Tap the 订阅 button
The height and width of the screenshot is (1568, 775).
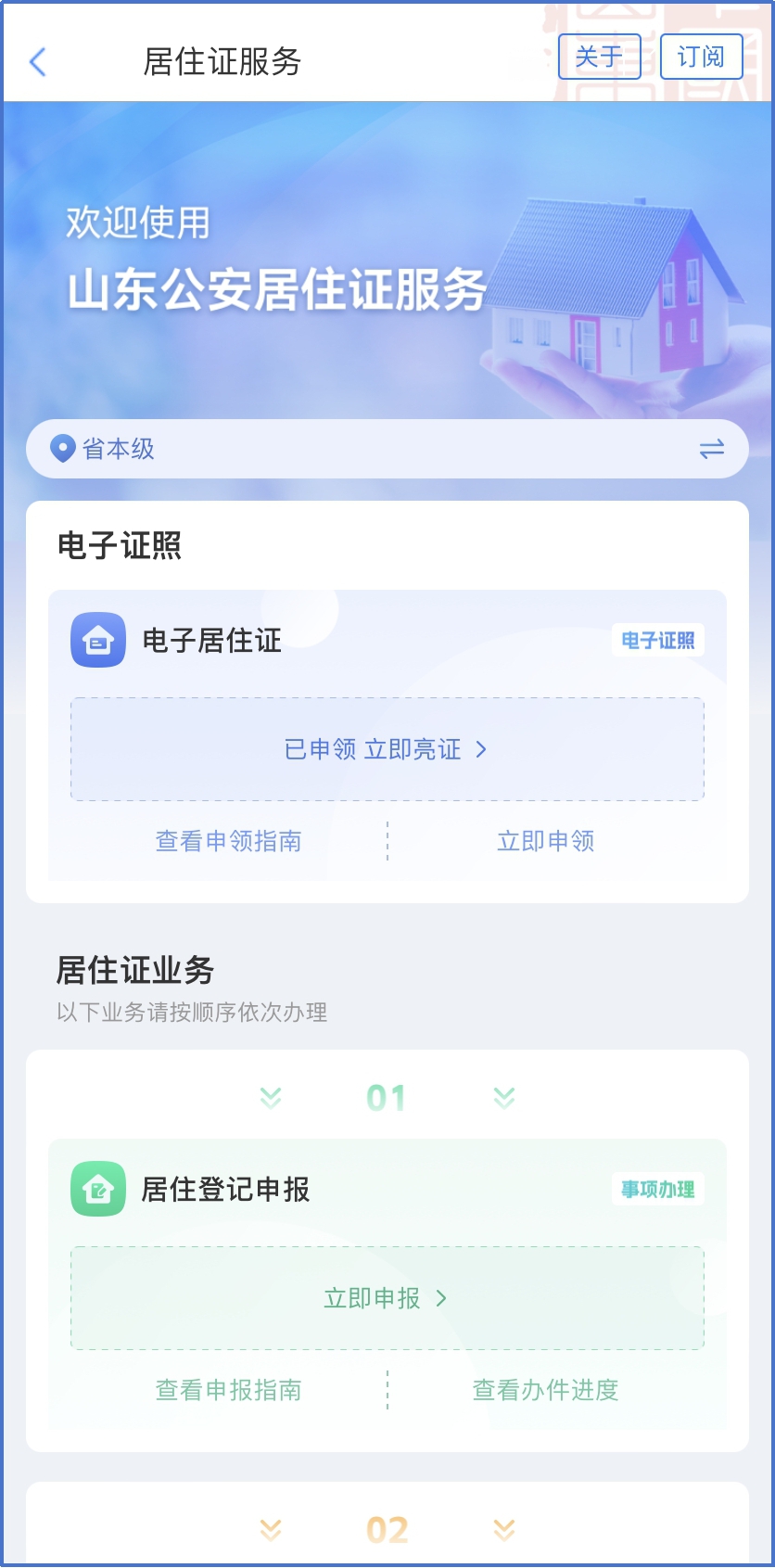[701, 57]
